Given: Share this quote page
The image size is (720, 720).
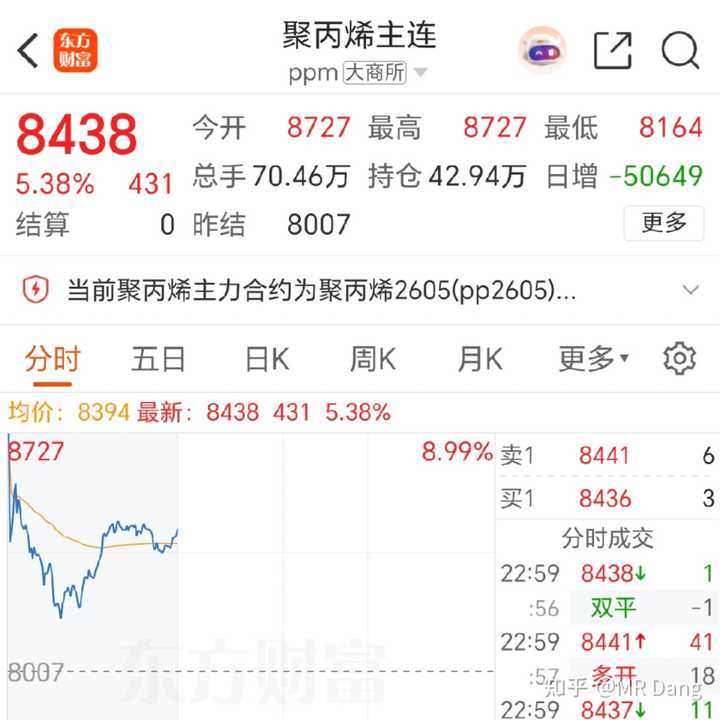Looking at the screenshot, I should coord(612,49).
